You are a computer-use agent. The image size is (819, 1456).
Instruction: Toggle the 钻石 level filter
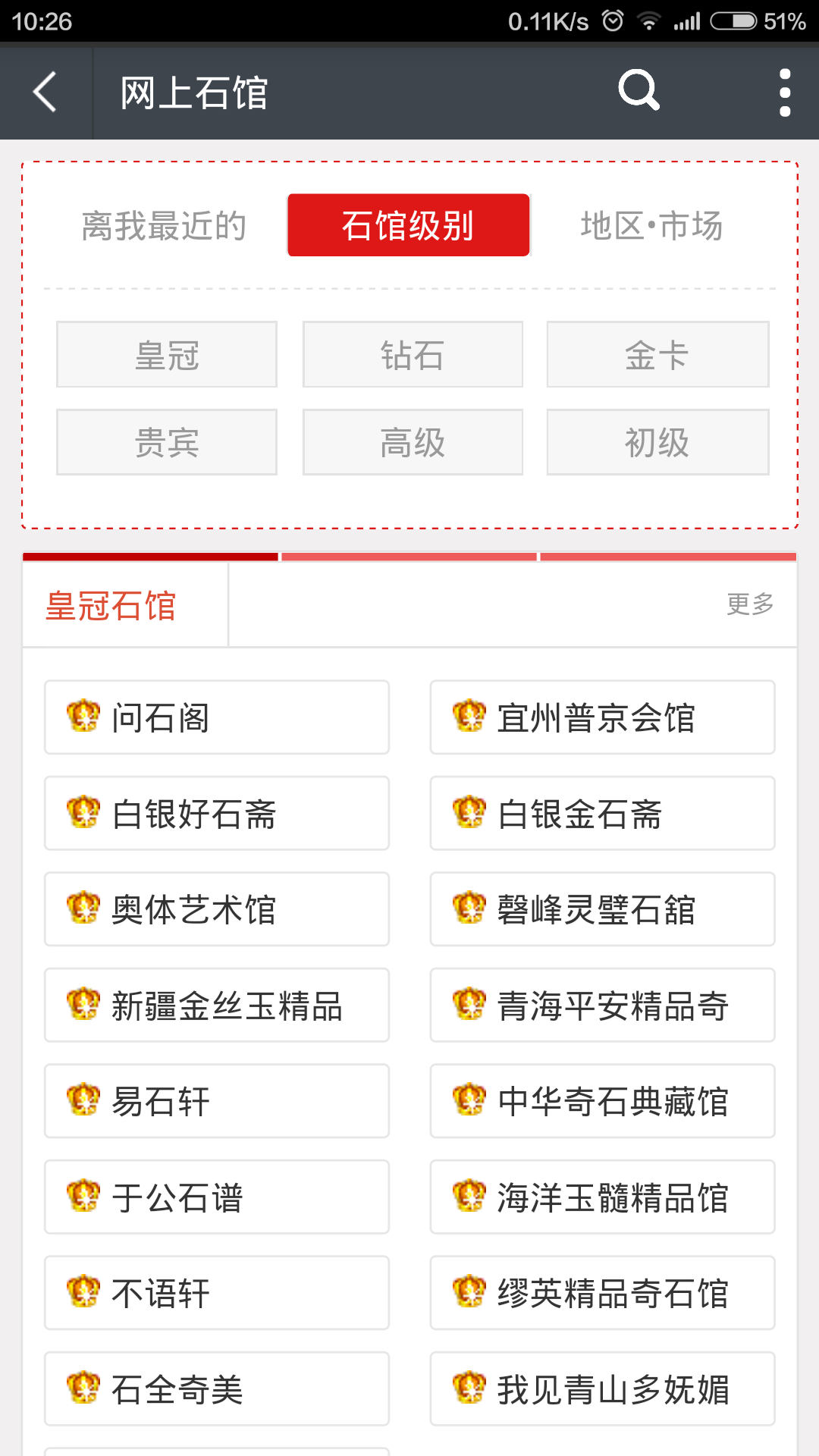point(413,354)
